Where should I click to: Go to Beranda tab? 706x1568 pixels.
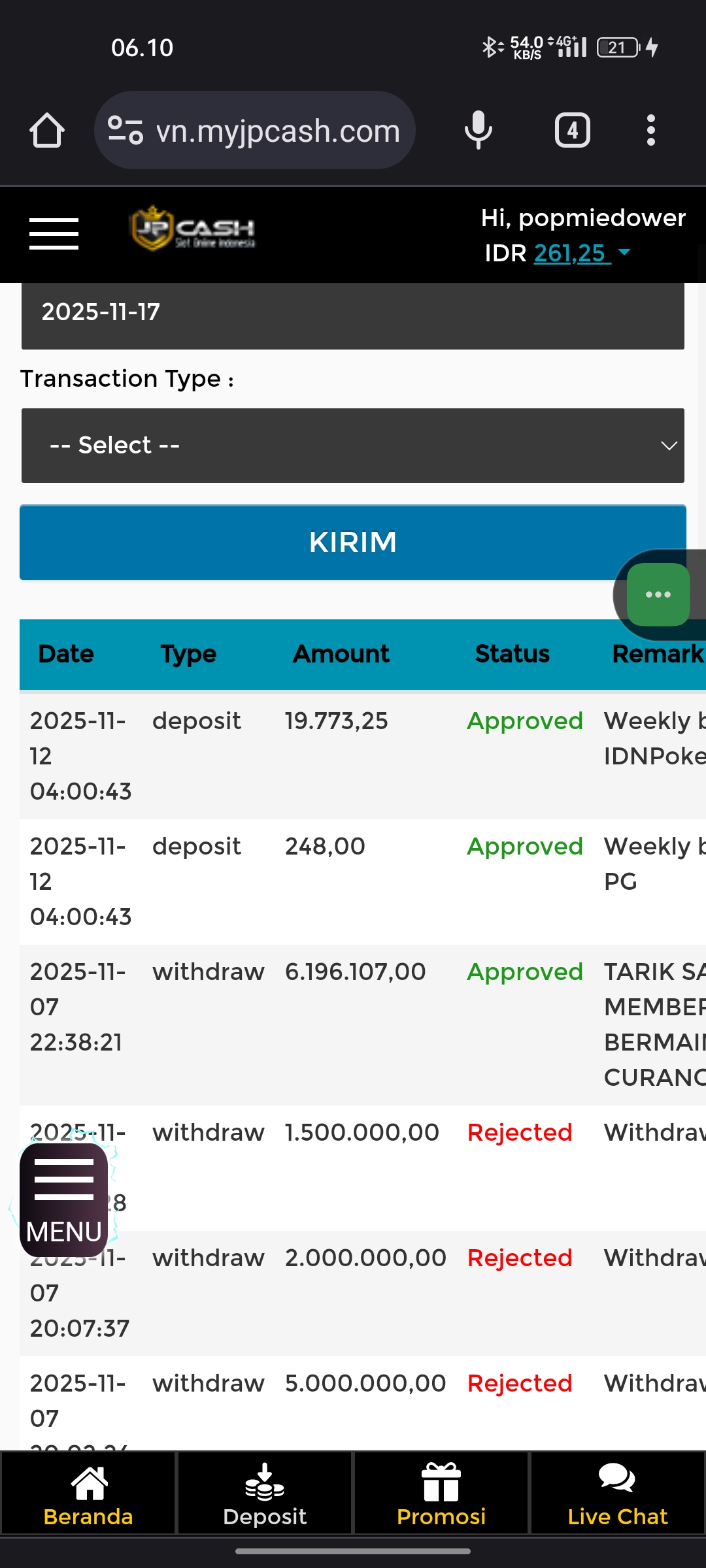(x=88, y=1494)
